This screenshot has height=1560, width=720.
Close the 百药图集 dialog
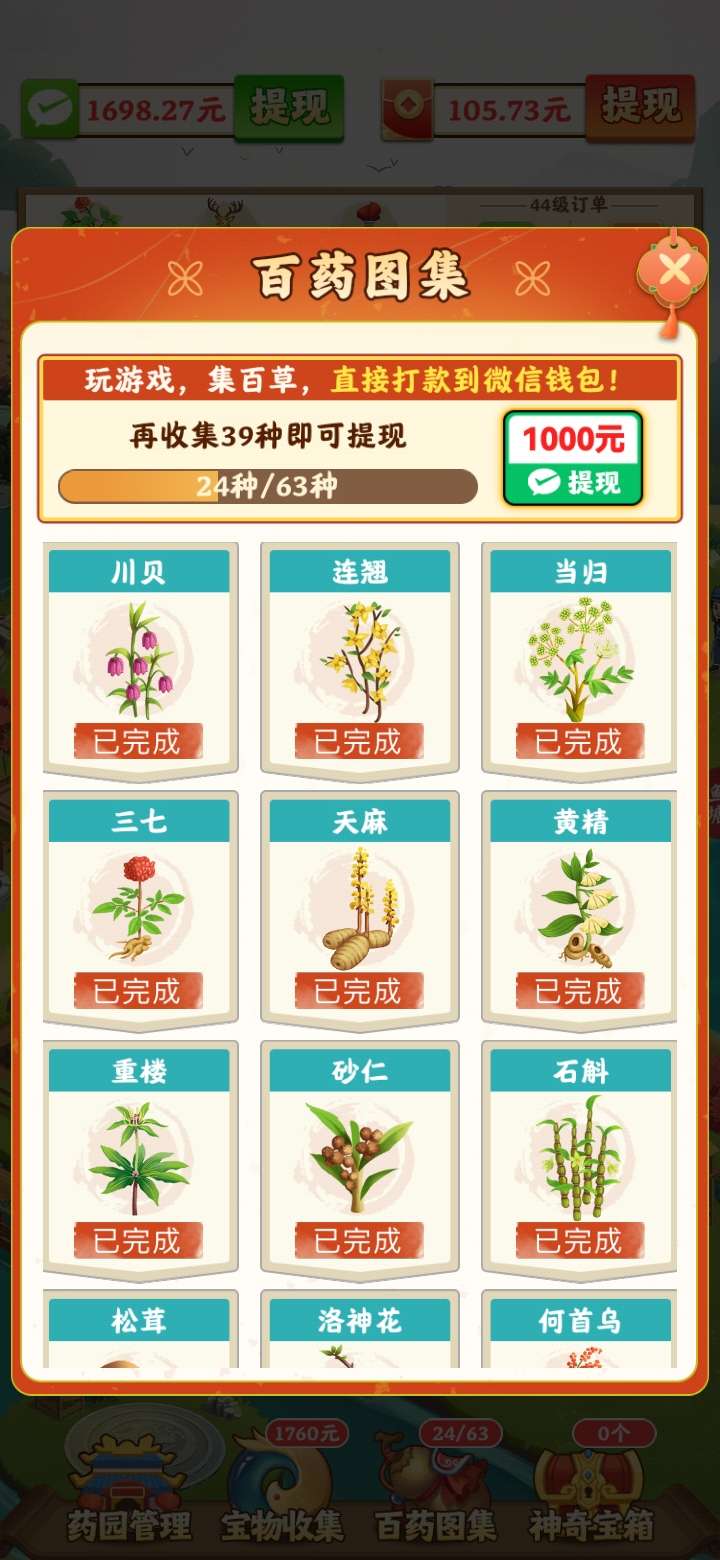tap(675, 270)
